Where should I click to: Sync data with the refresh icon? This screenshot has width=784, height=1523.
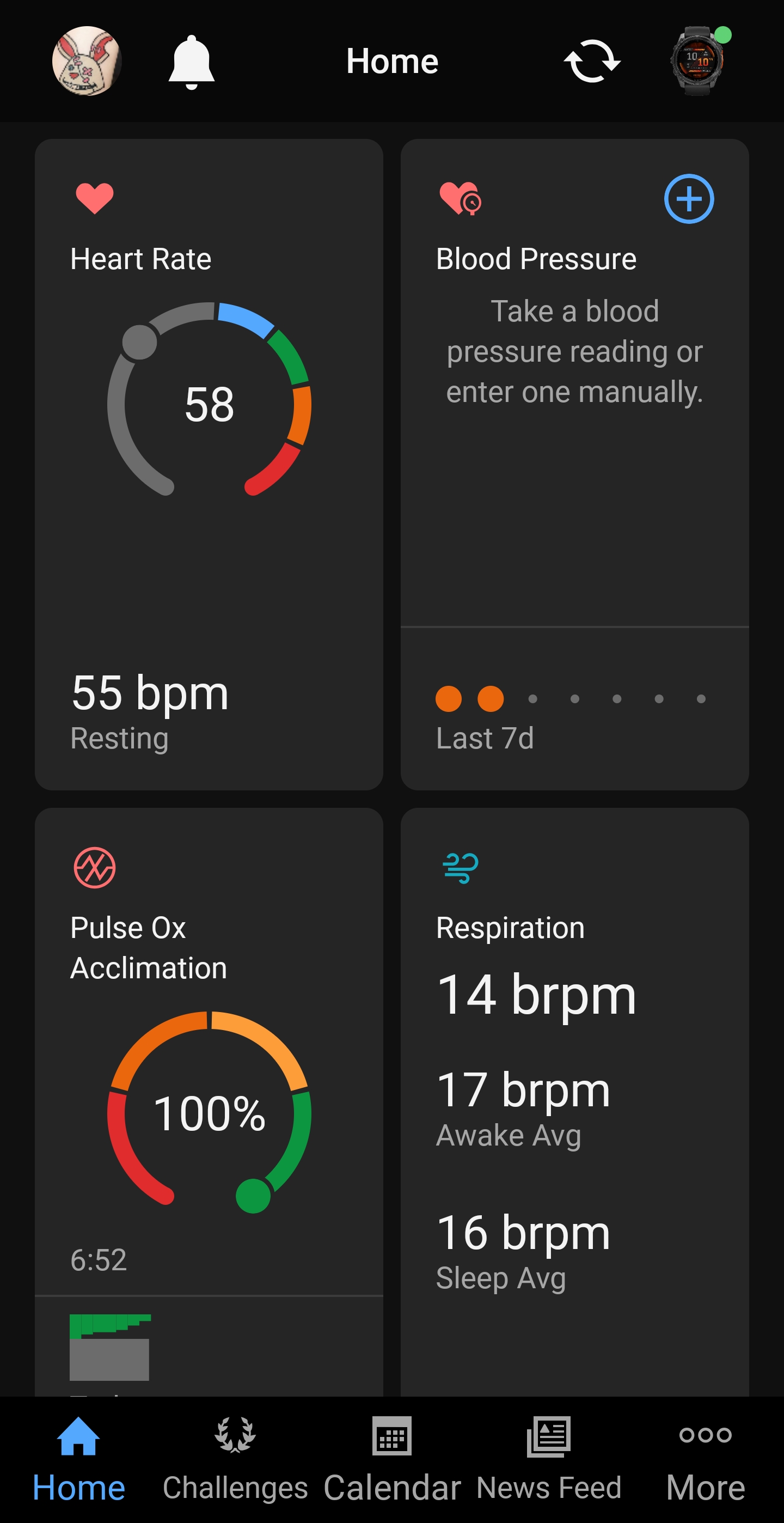591,62
